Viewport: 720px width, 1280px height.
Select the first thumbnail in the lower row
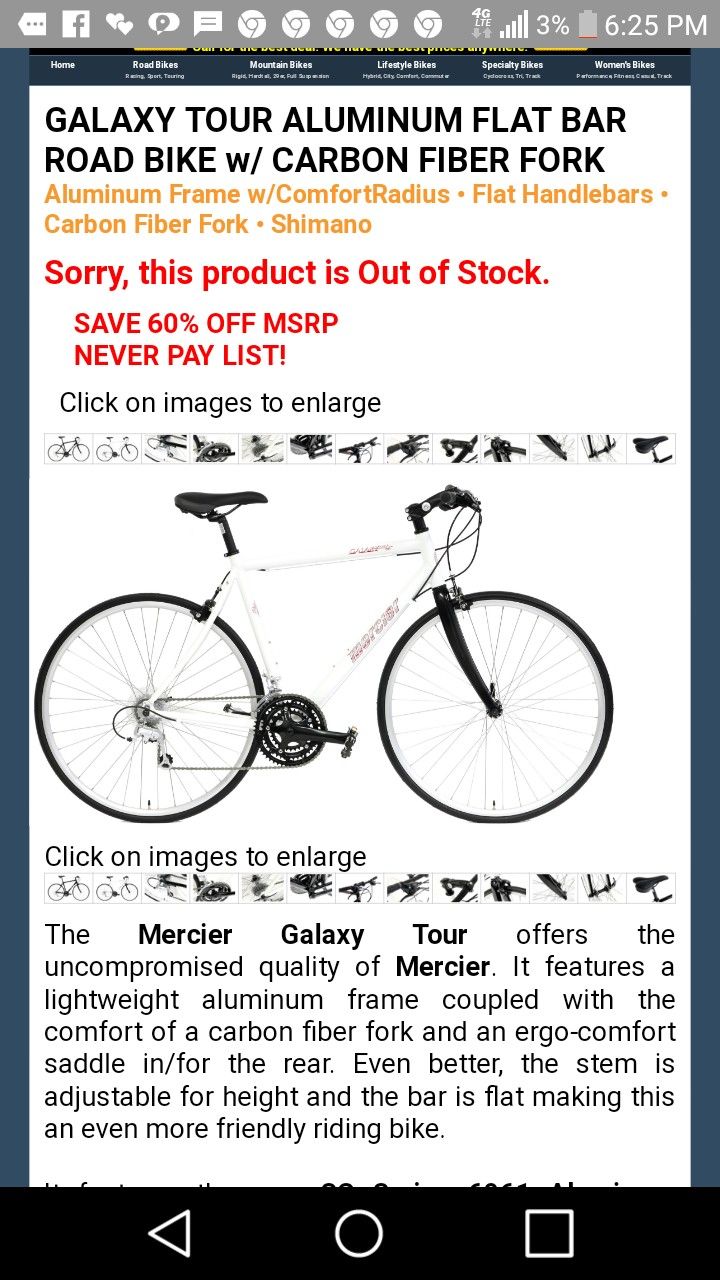(68, 888)
